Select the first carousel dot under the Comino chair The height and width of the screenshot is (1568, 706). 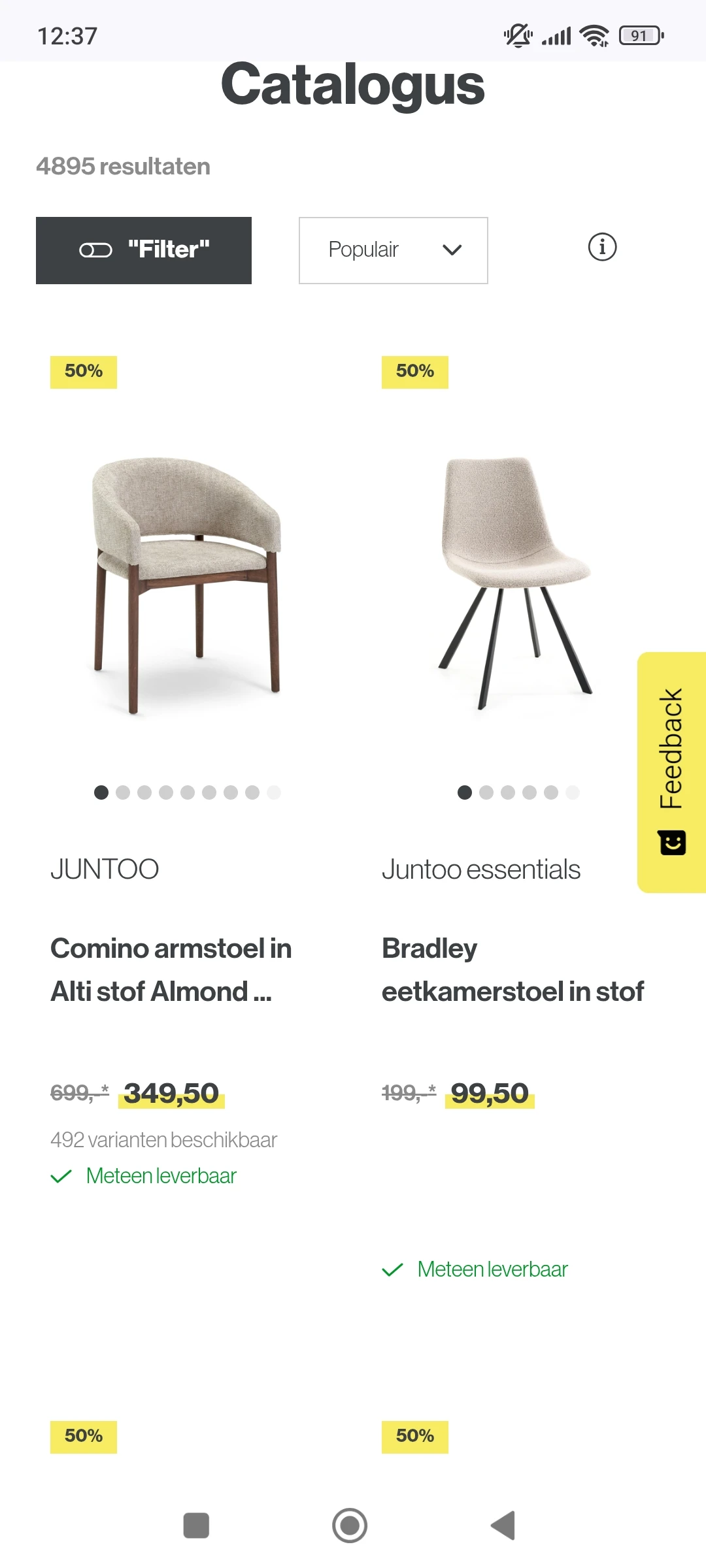101,792
